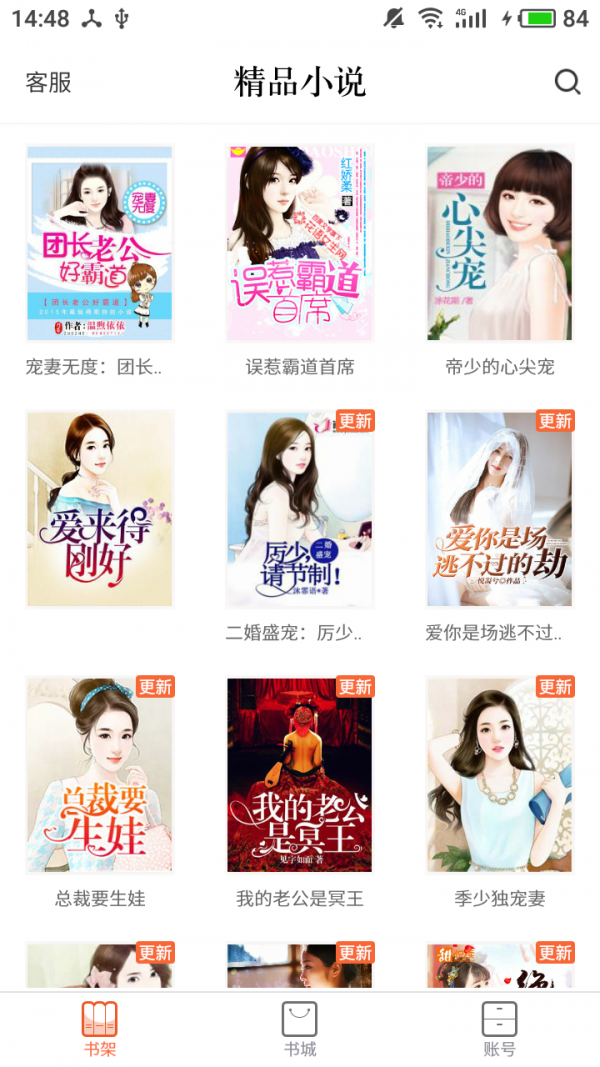Image resolution: width=600 pixels, height=1067 pixels.
Task: Contact customer service via 客服
Action: [48, 82]
